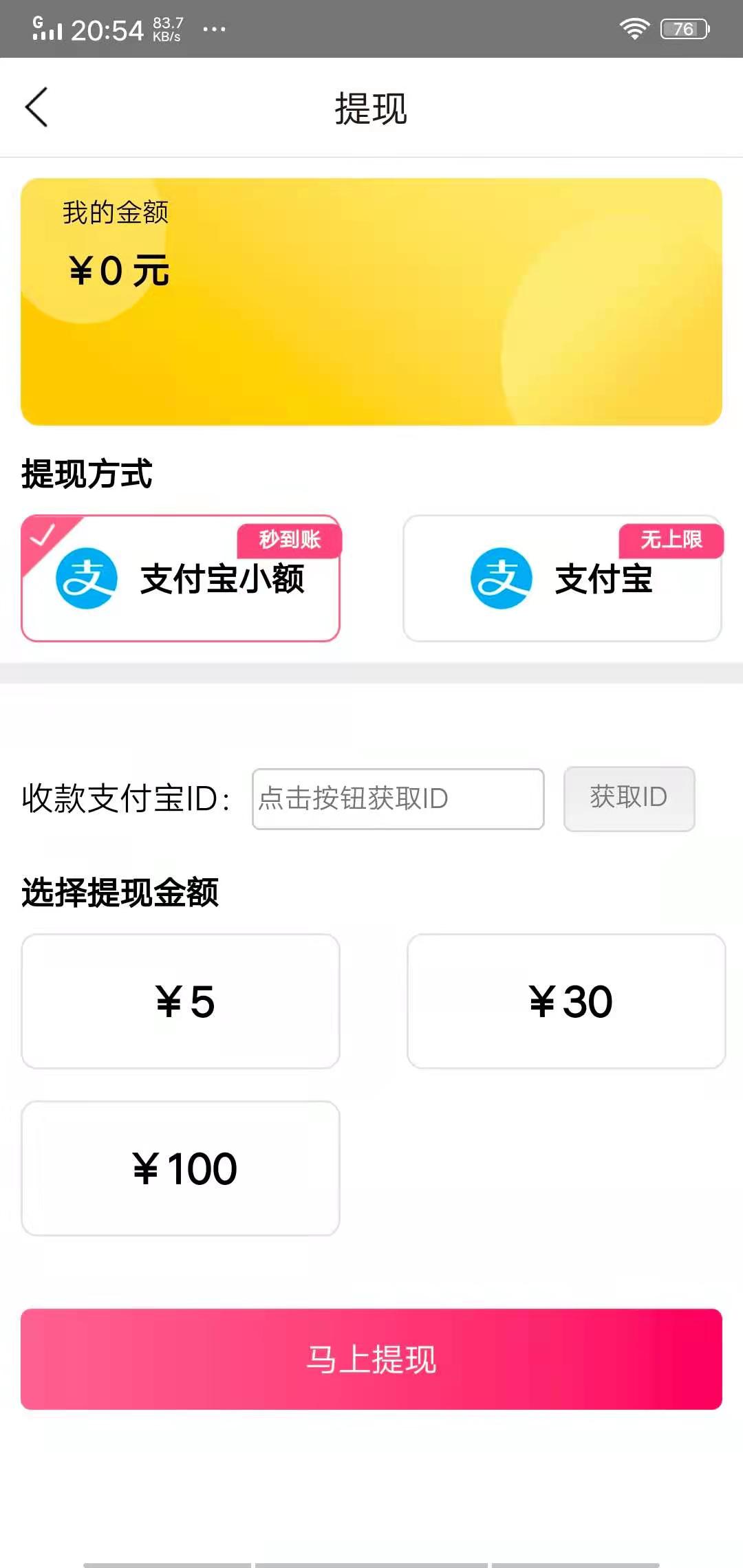Choose the ¥5 withdrawal amount
Viewport: 743px width, 1568px height.
pos(181,1001)
